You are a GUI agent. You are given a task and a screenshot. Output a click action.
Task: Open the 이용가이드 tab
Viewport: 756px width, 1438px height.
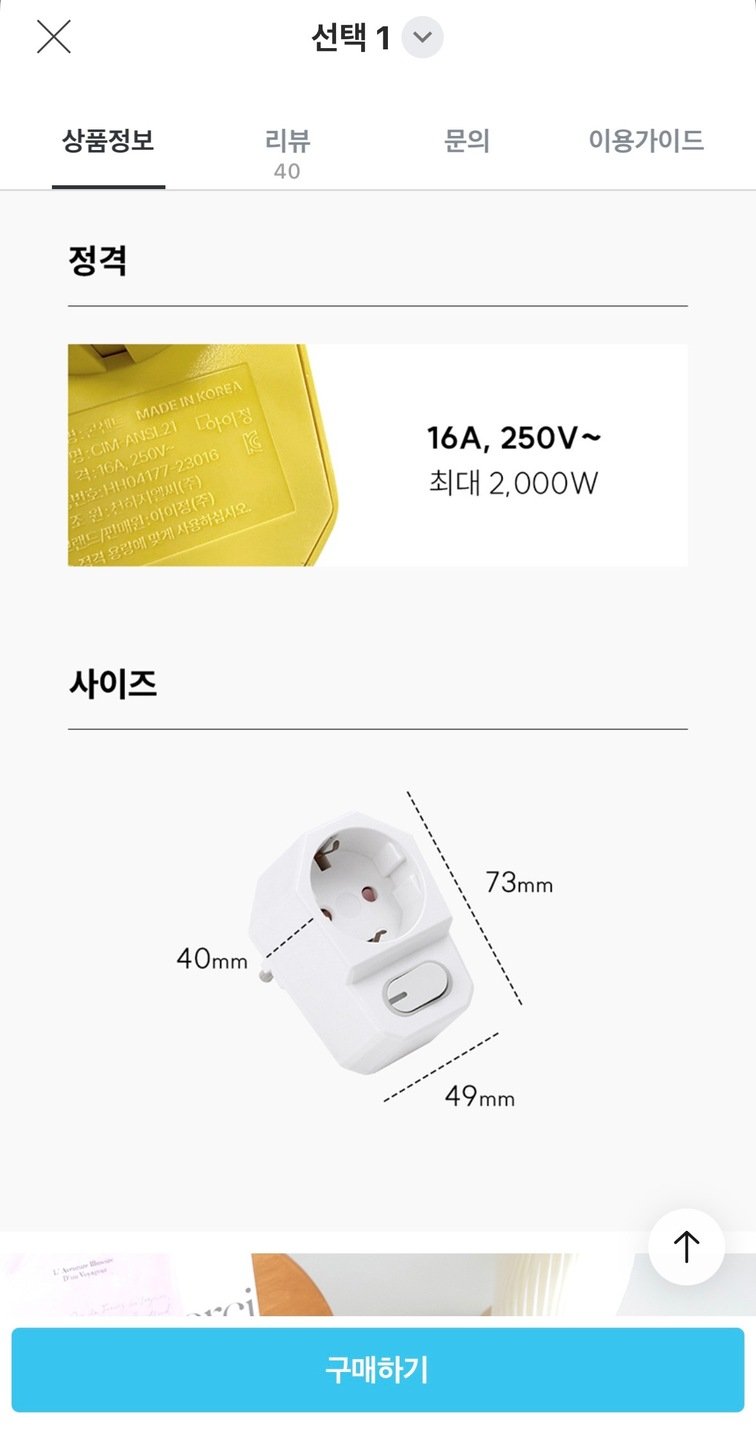pos(646,141)
